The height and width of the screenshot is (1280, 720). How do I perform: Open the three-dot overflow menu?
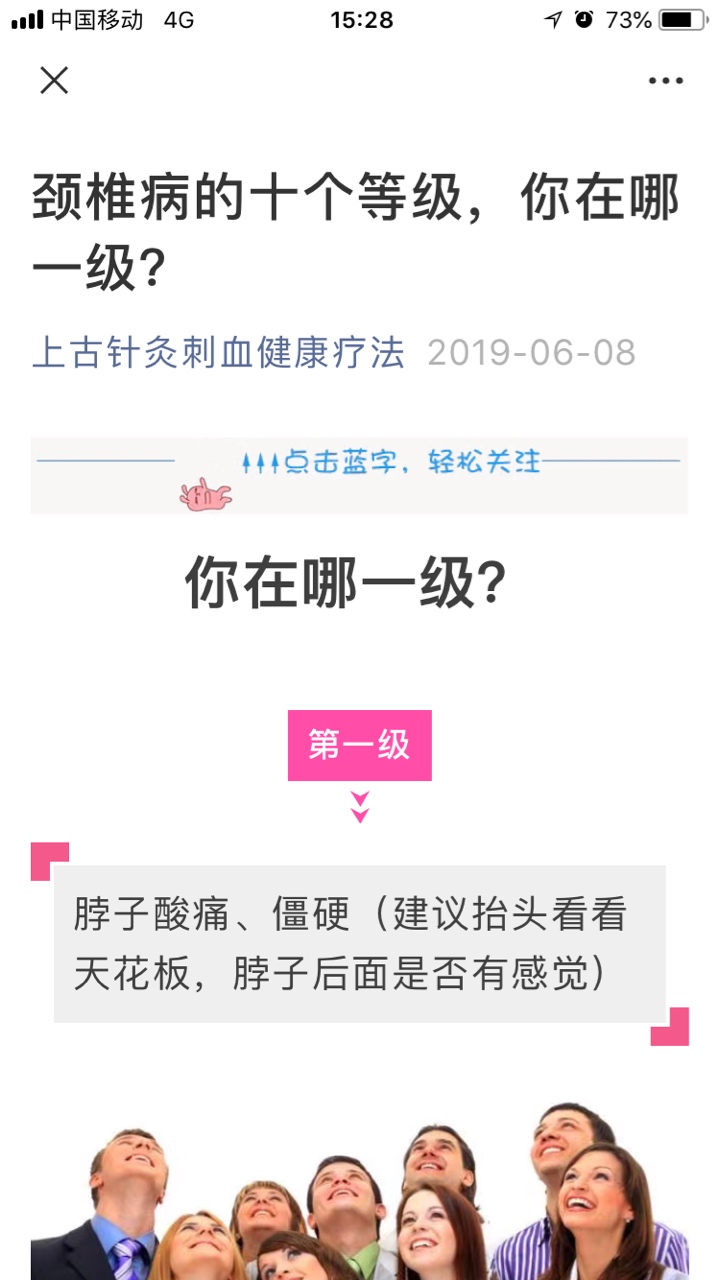point(665,81)
